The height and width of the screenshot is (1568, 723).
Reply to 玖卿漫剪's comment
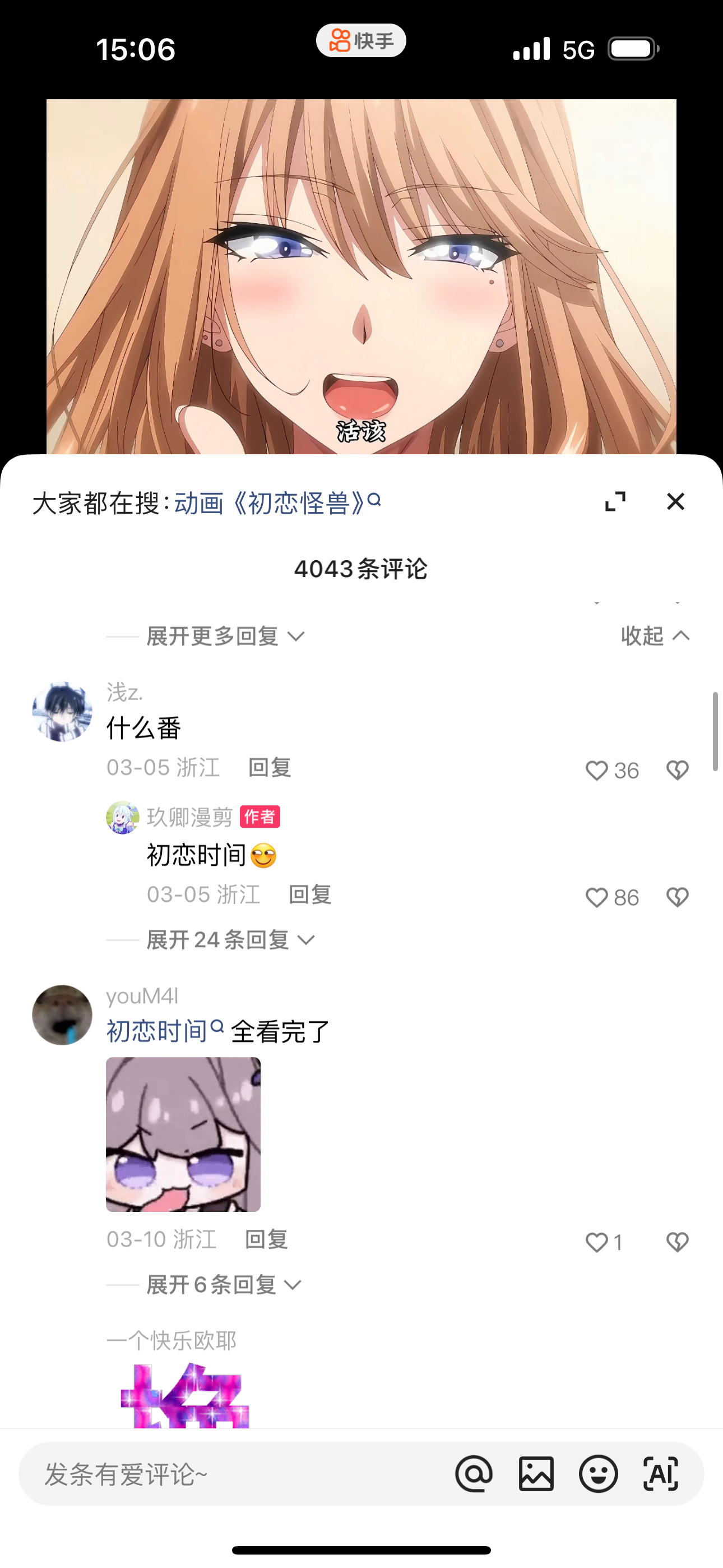point(310,895)
